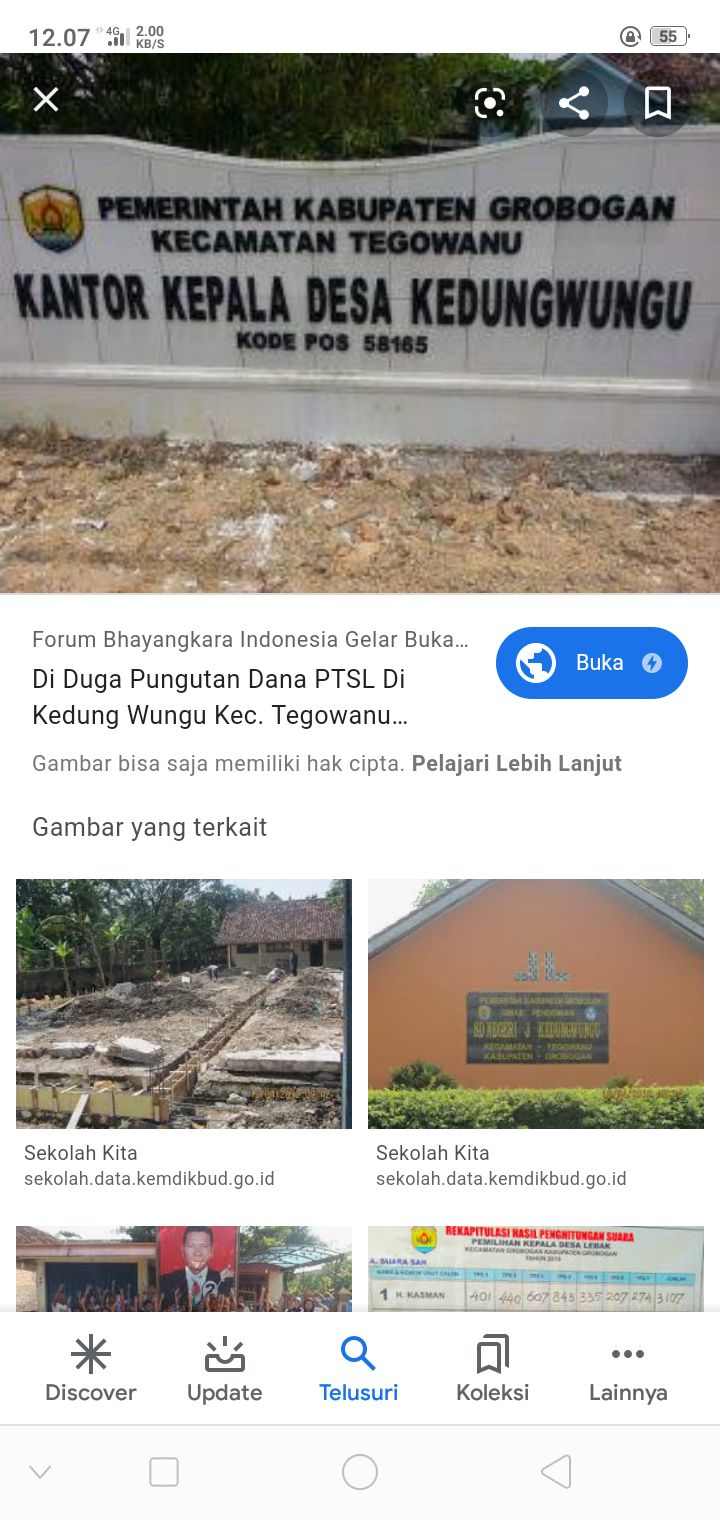The image size is (720, 1520).
Task: Go back with the system back button
Action: (x=556, y=1472)
